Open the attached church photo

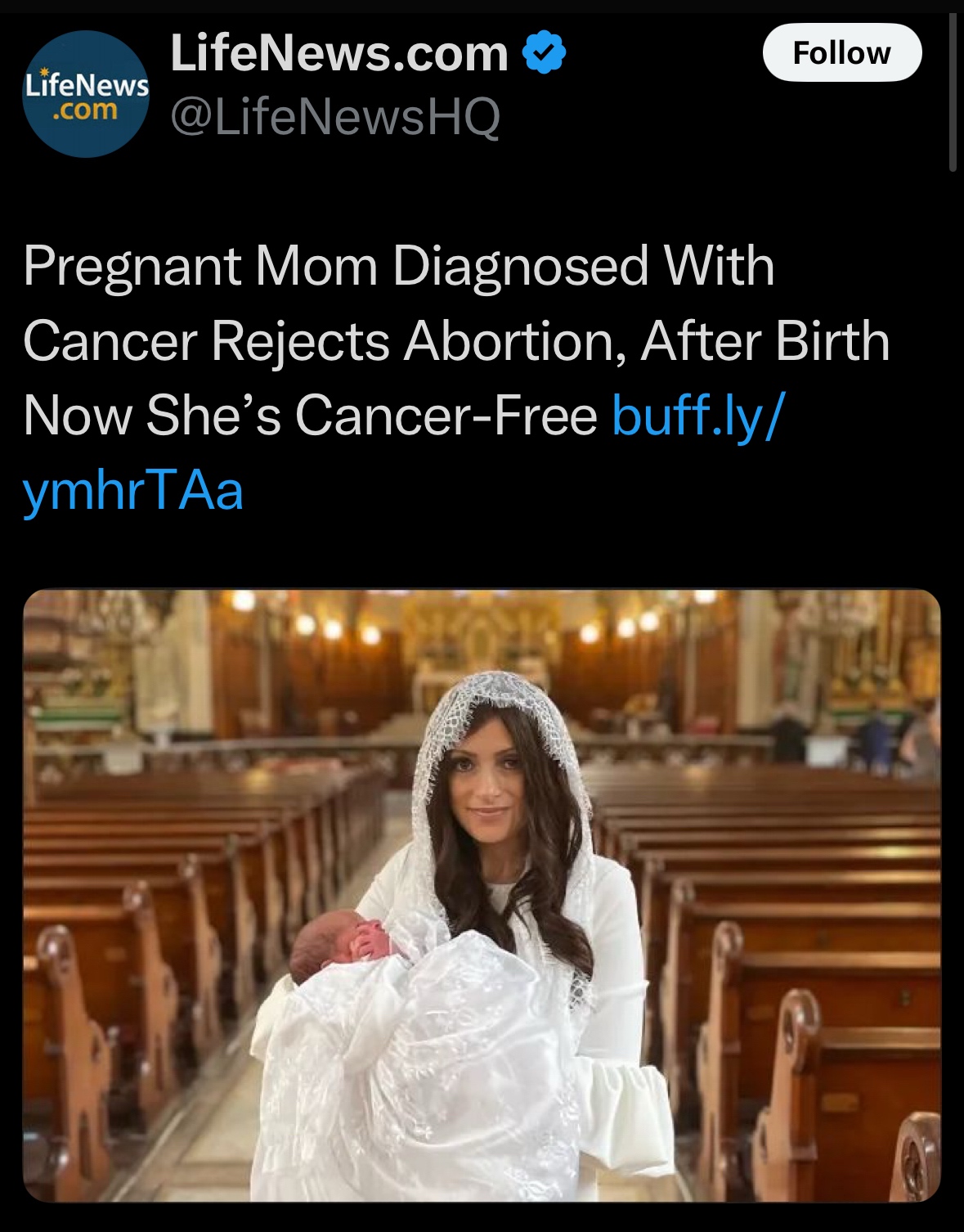482,895
